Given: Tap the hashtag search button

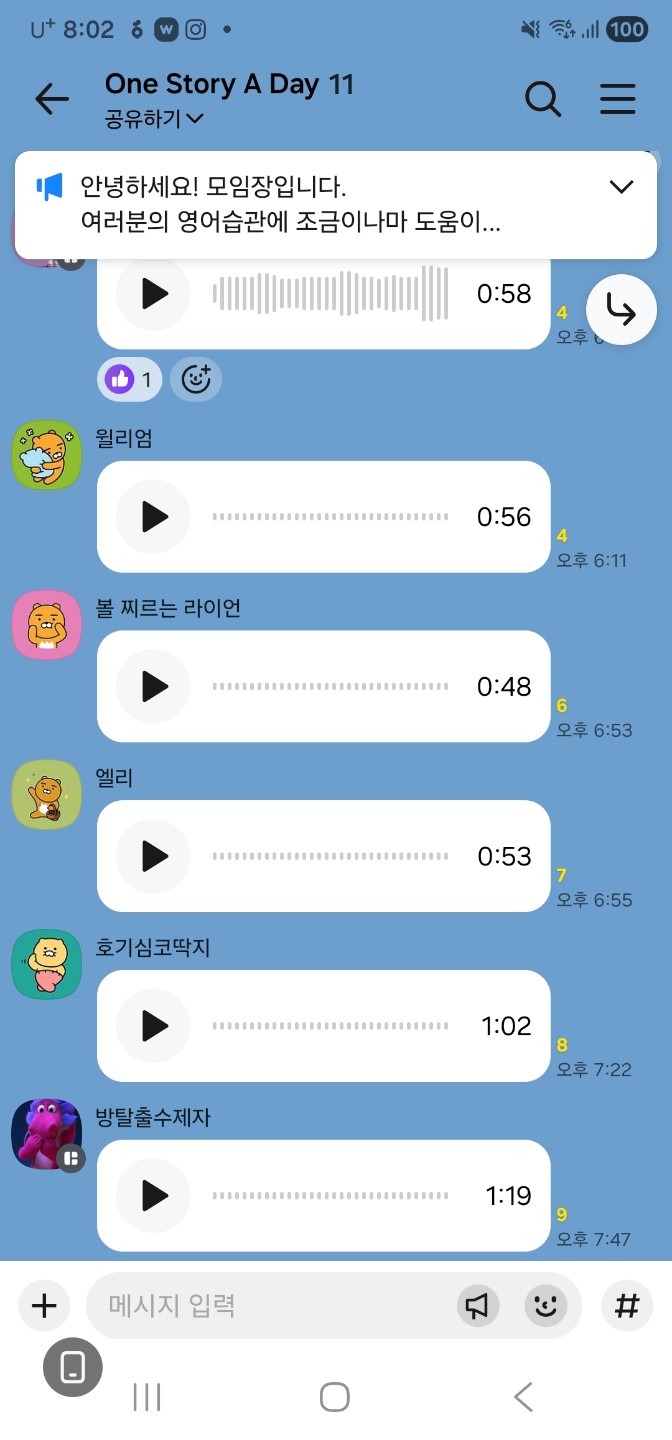Looking at the screenshot, I should [627, 1305].
